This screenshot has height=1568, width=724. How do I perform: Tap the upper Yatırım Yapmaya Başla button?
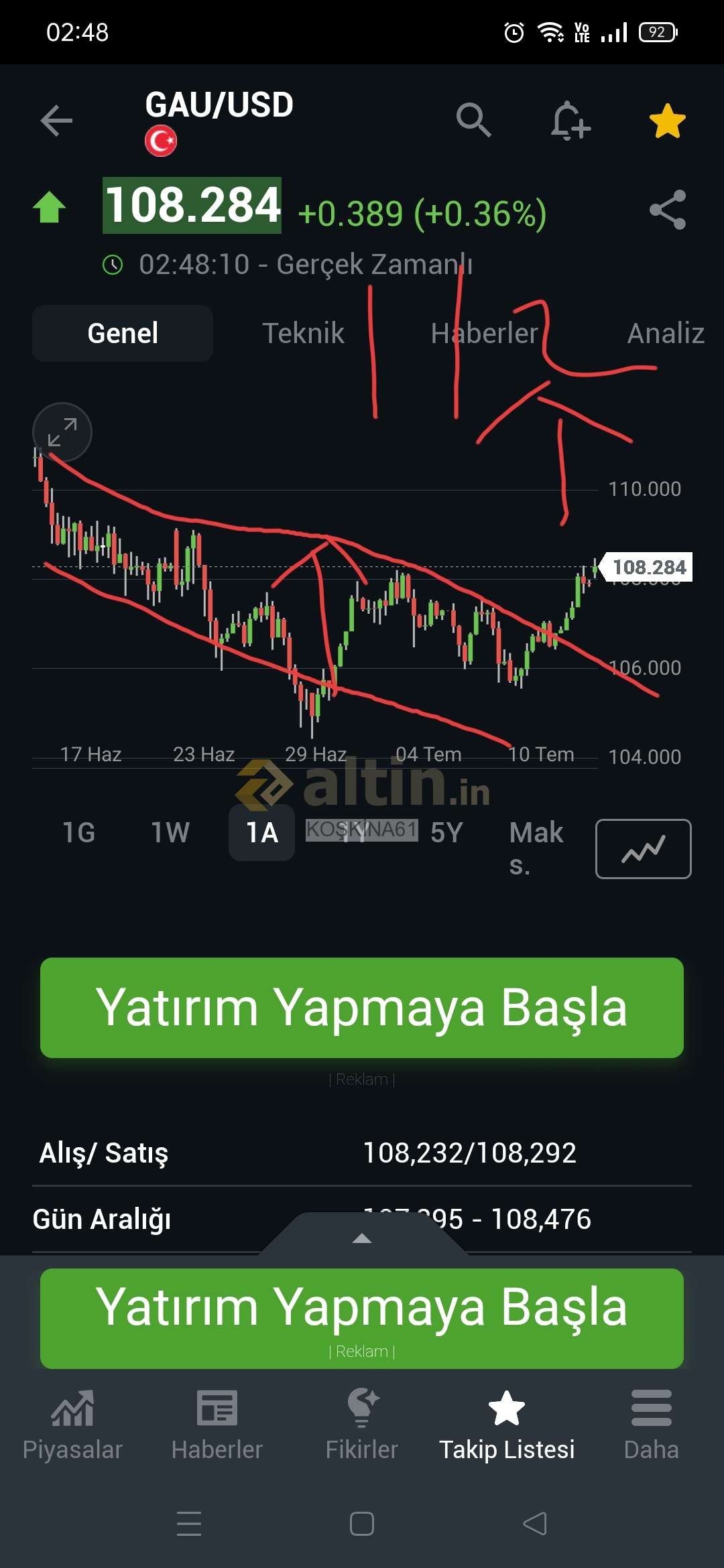[x=362, y=1008]
